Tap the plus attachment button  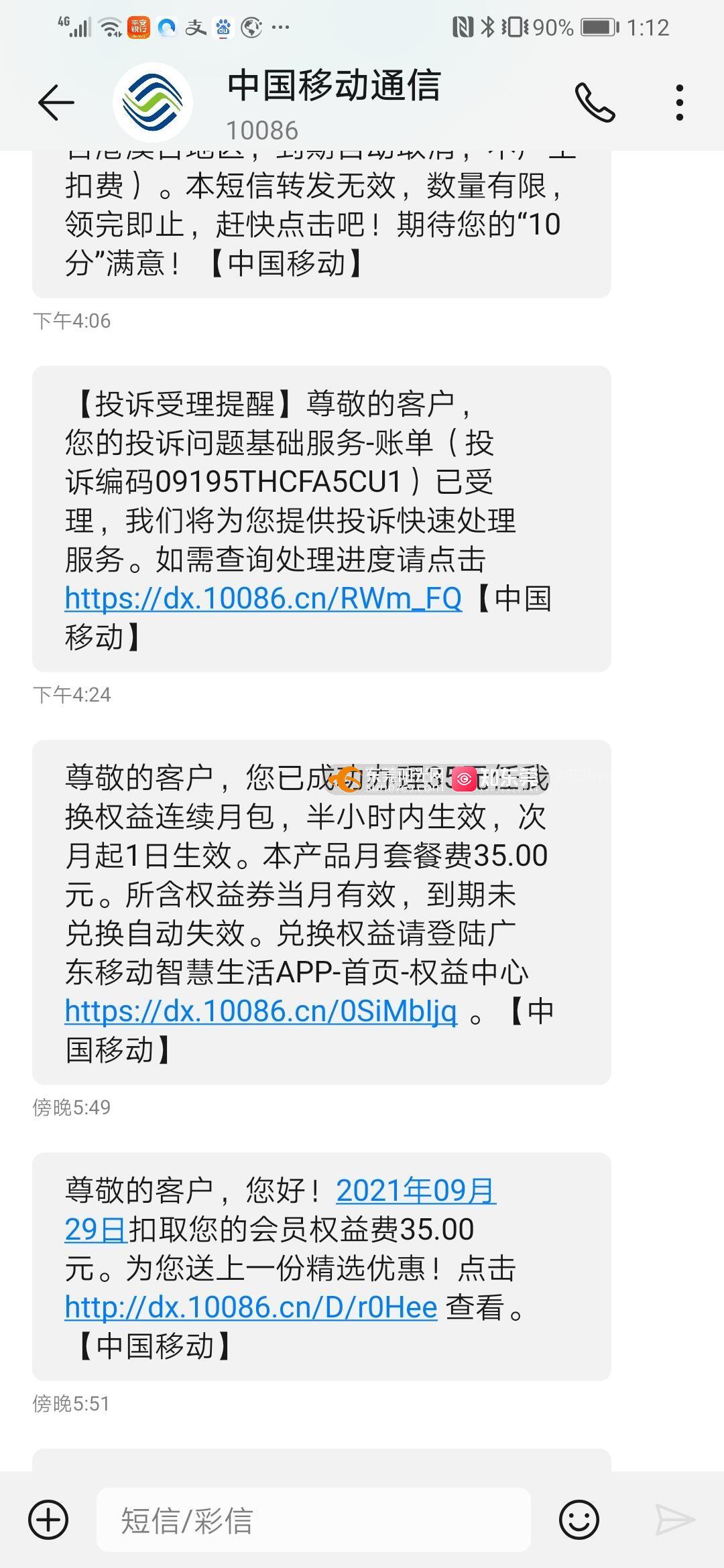[x=48, y=1519]
